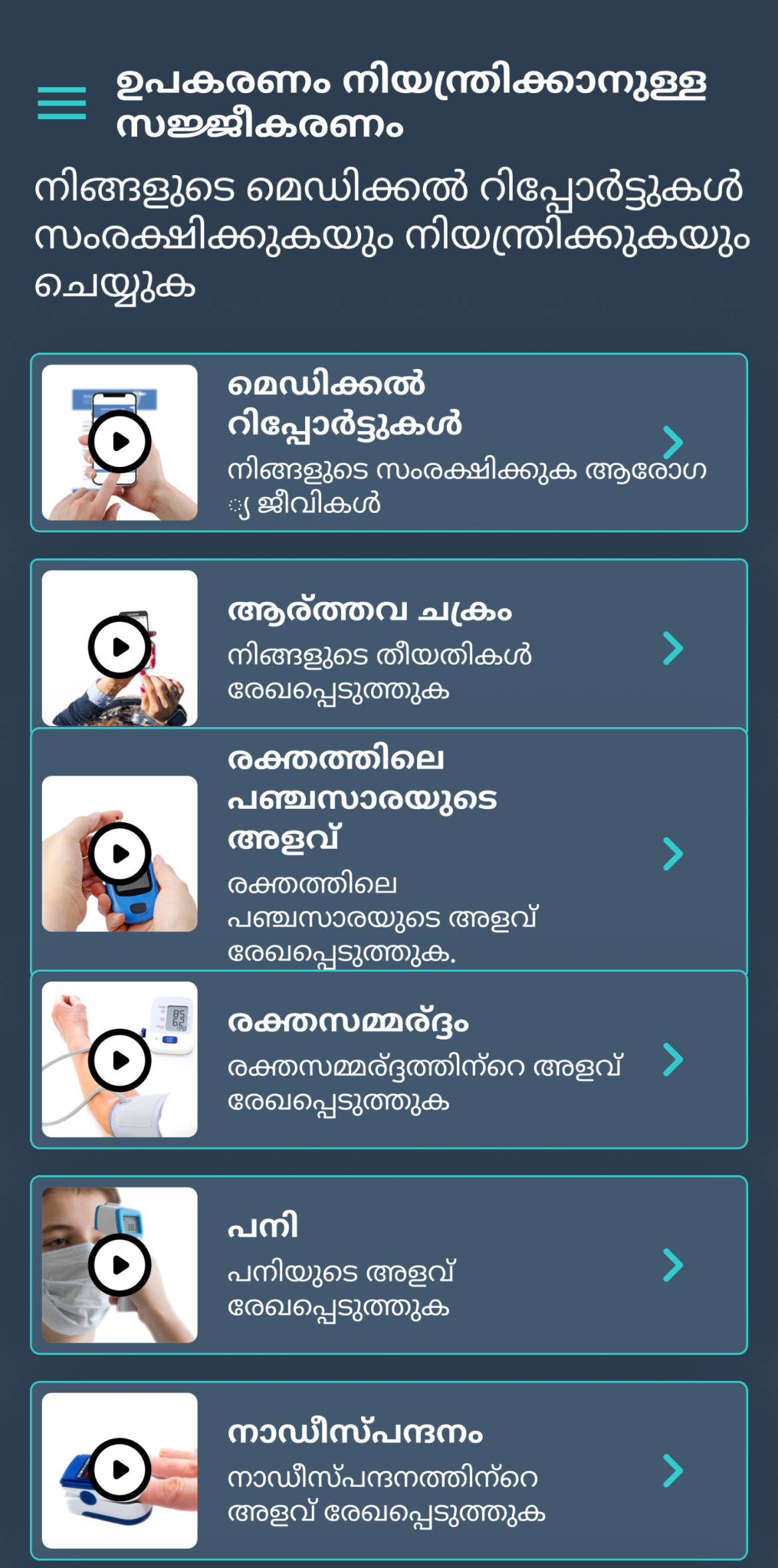Open the hamburger drawer menu
The image size is (778, 1568).
click(x=61, y=103)
